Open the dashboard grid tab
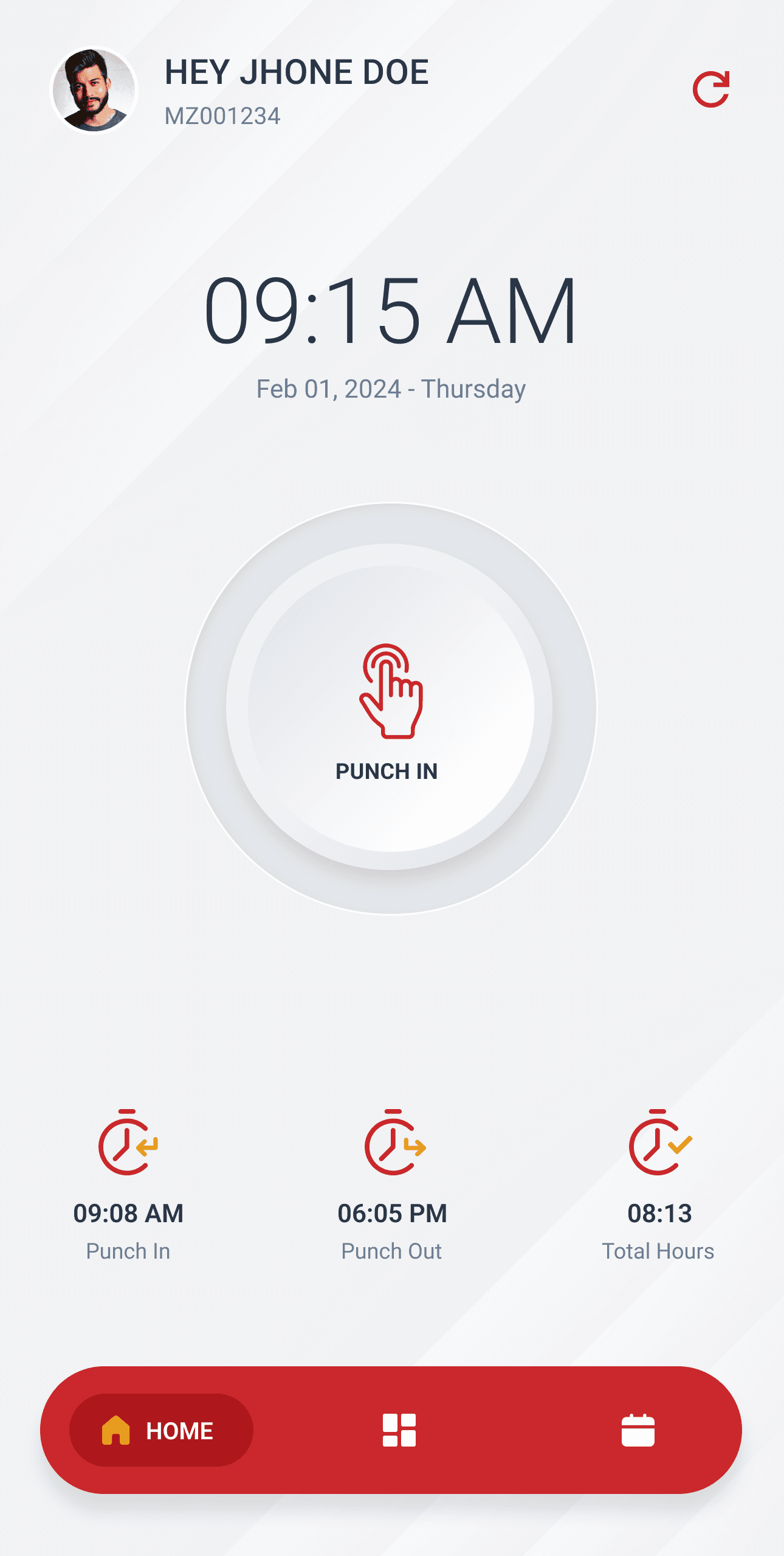Viewport: 784px width, 1556px height. (x=399, y=1430)
